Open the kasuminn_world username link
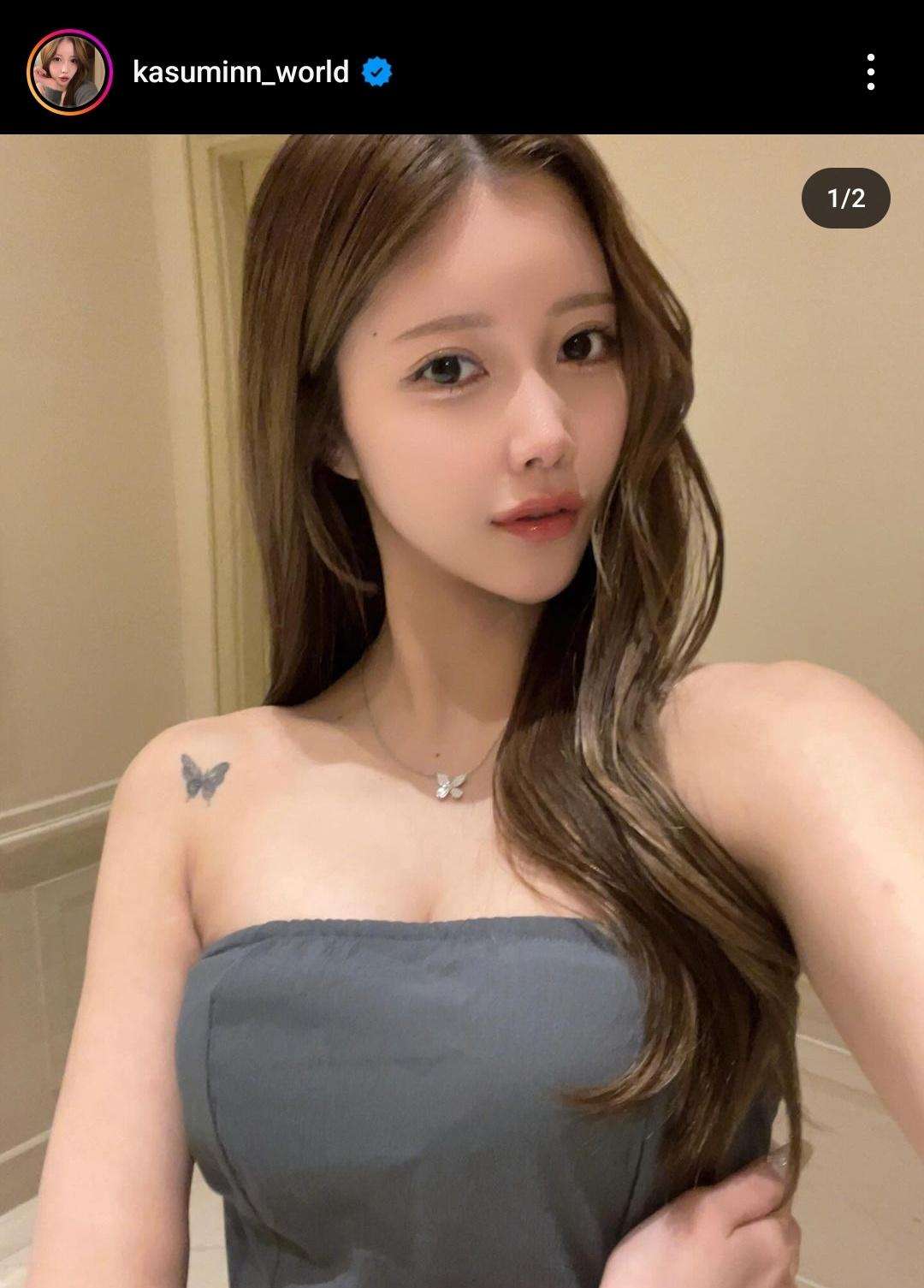Image resolution: width=924 pixels, height=1288 pixels. (x=241, y=73)
